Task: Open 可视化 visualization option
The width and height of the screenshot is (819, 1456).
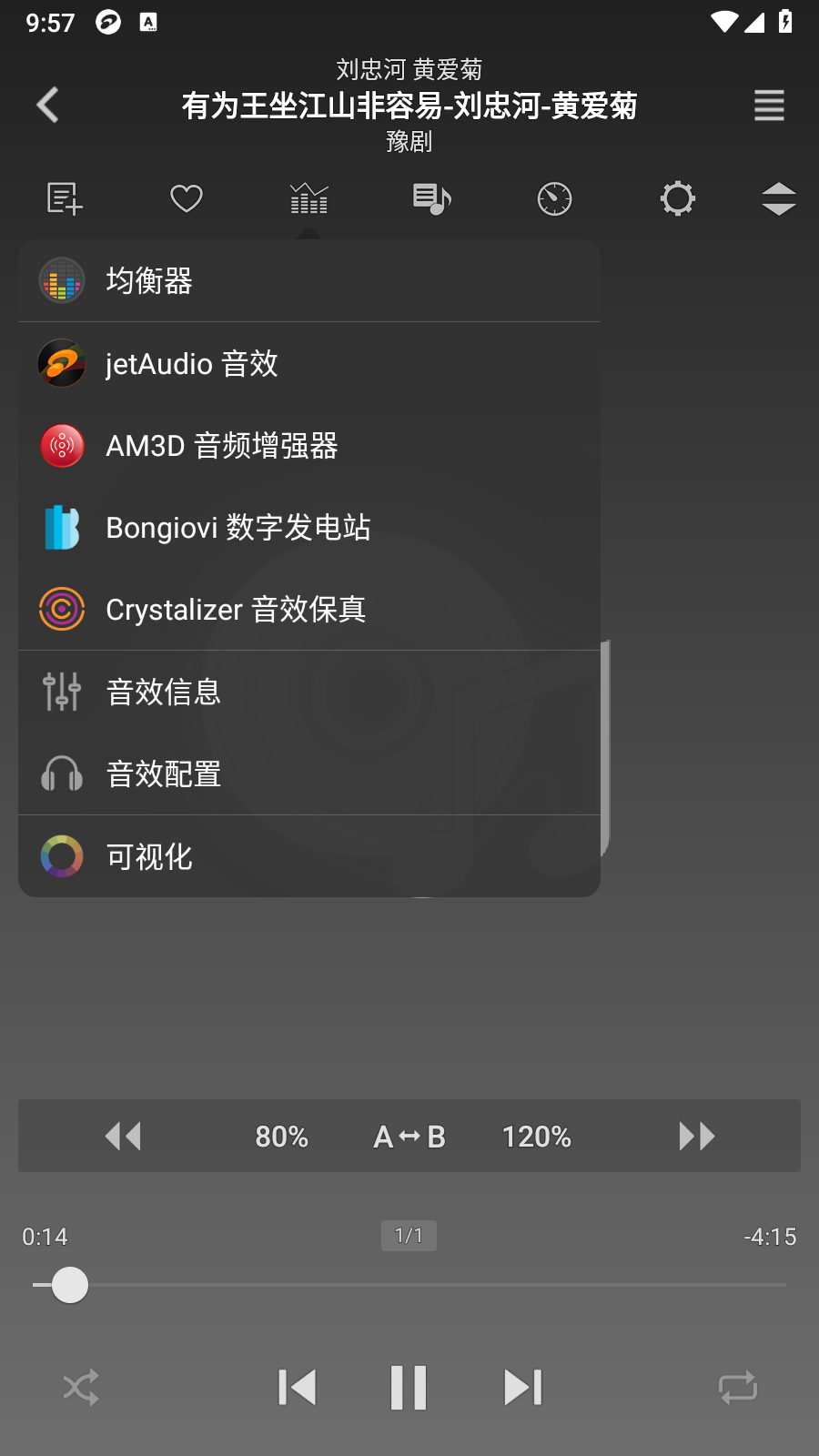Action: [309, 855]
